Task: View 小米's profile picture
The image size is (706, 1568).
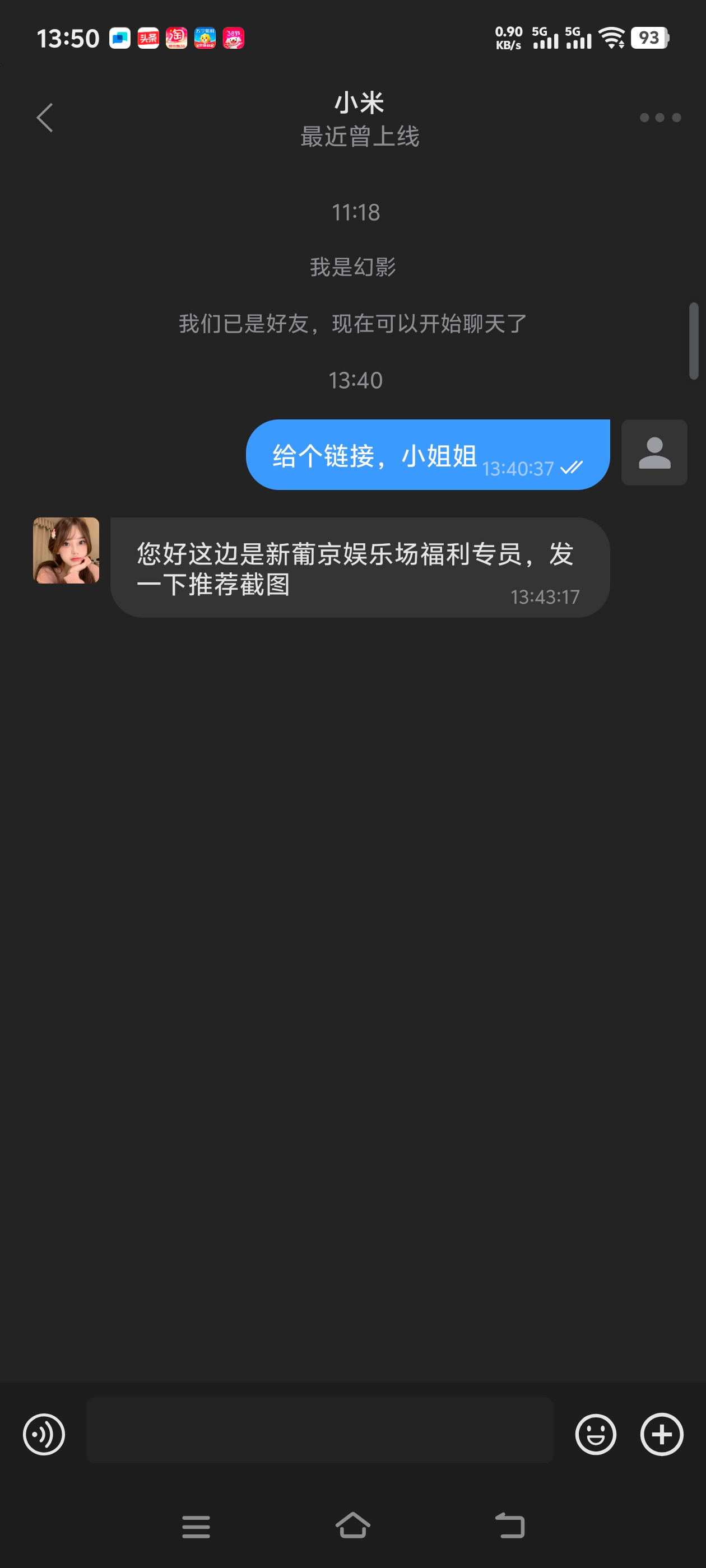Action: coord(66,550)
